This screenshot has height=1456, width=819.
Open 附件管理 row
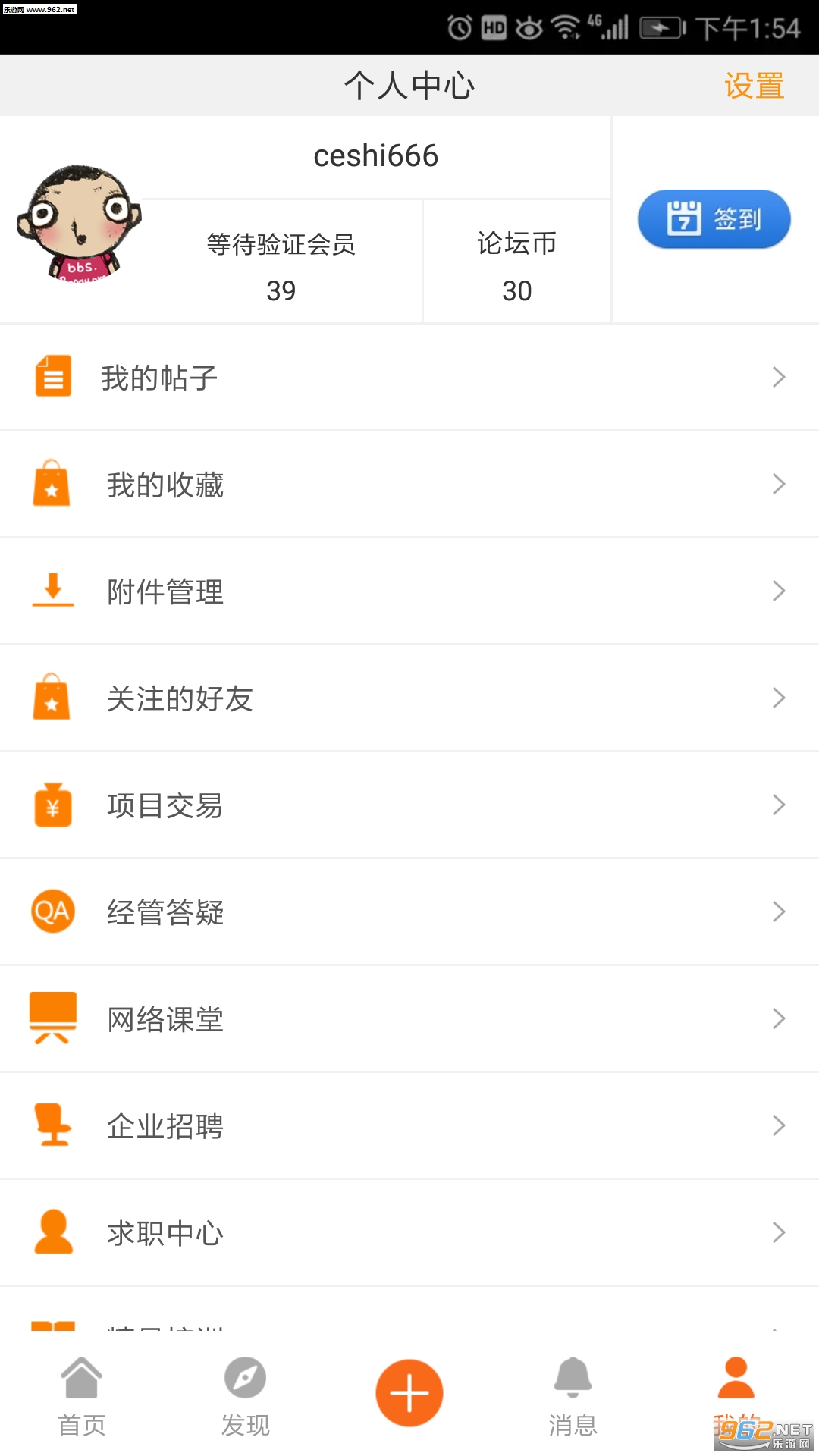tap(409, 591)
